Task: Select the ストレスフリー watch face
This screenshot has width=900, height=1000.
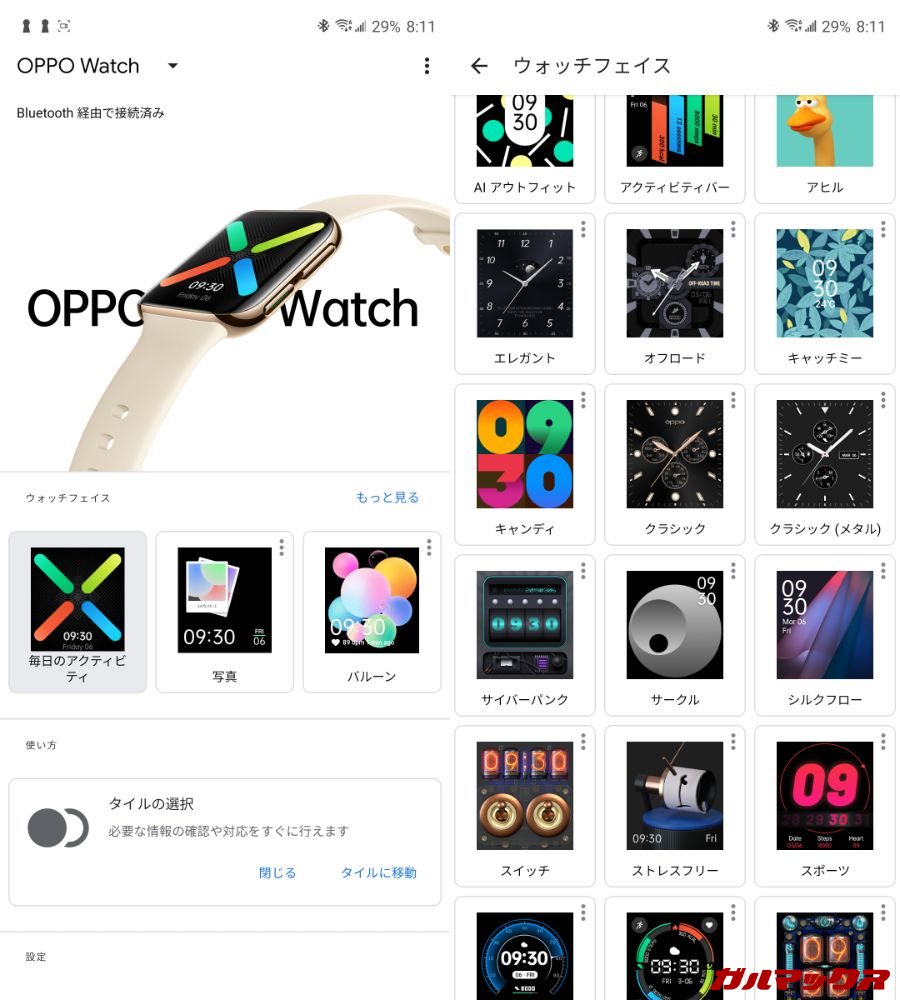Action: coord(675,806)
